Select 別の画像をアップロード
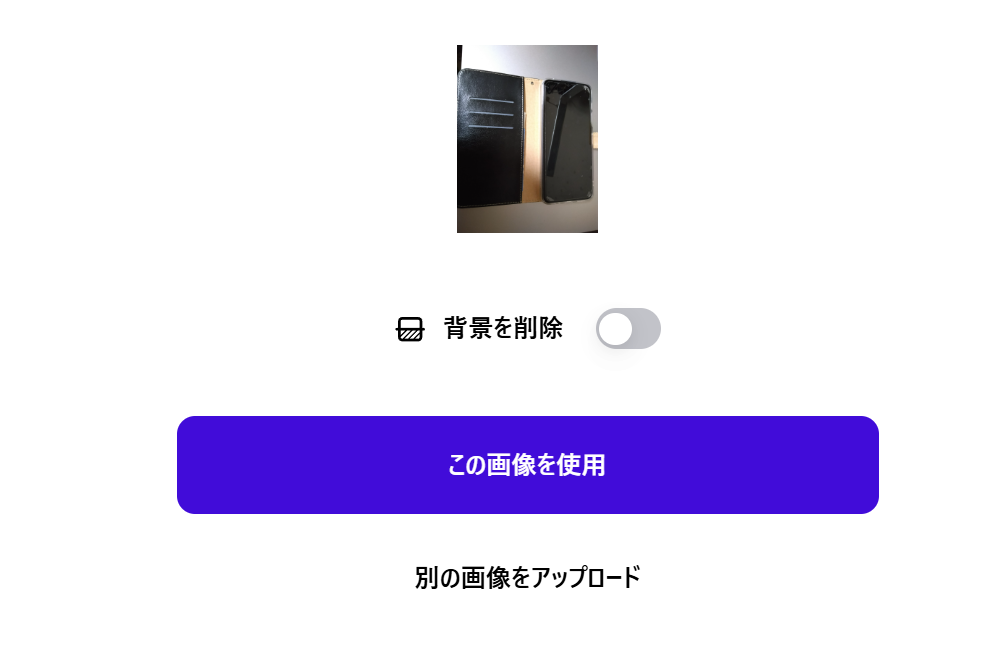This screenshot has height=646, width=1000. tap(527, 577)
